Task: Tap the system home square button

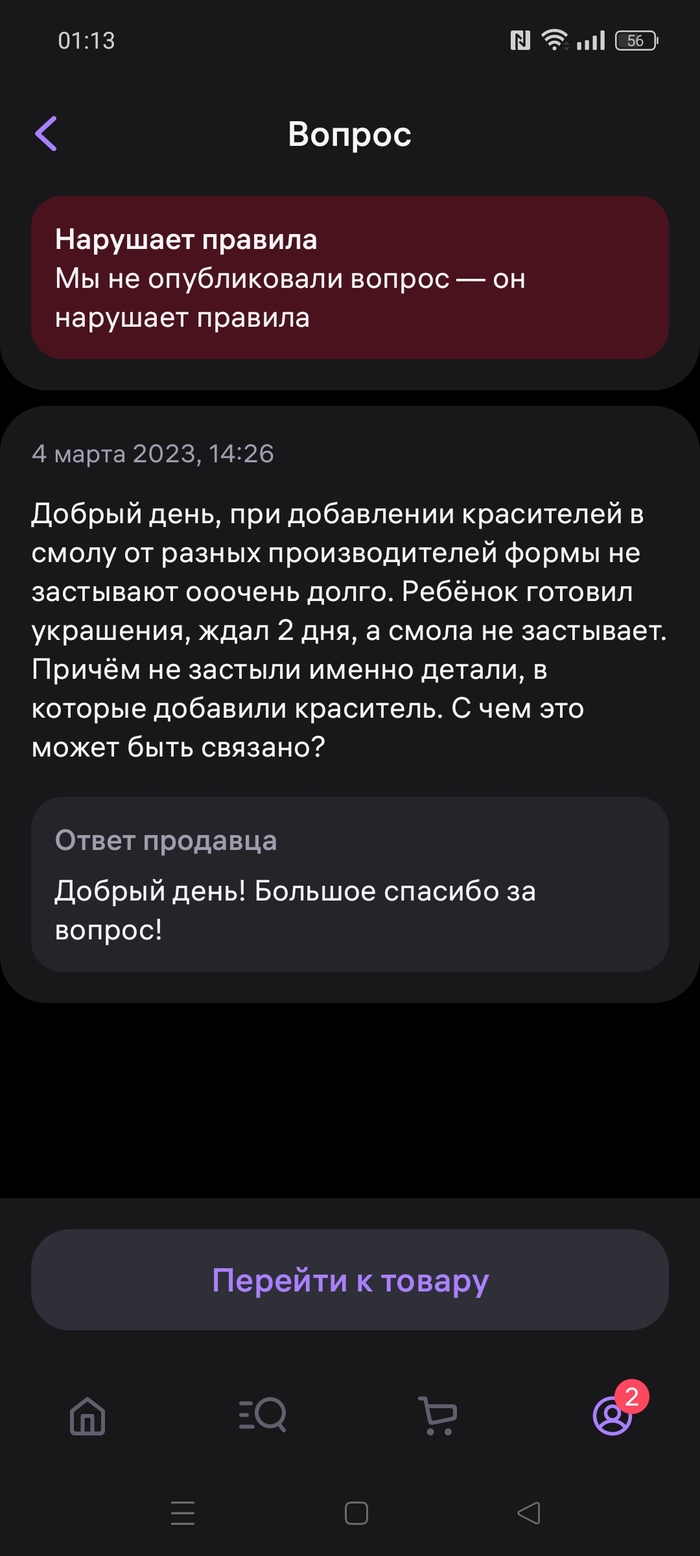Action: click(x=356, y=1513)
